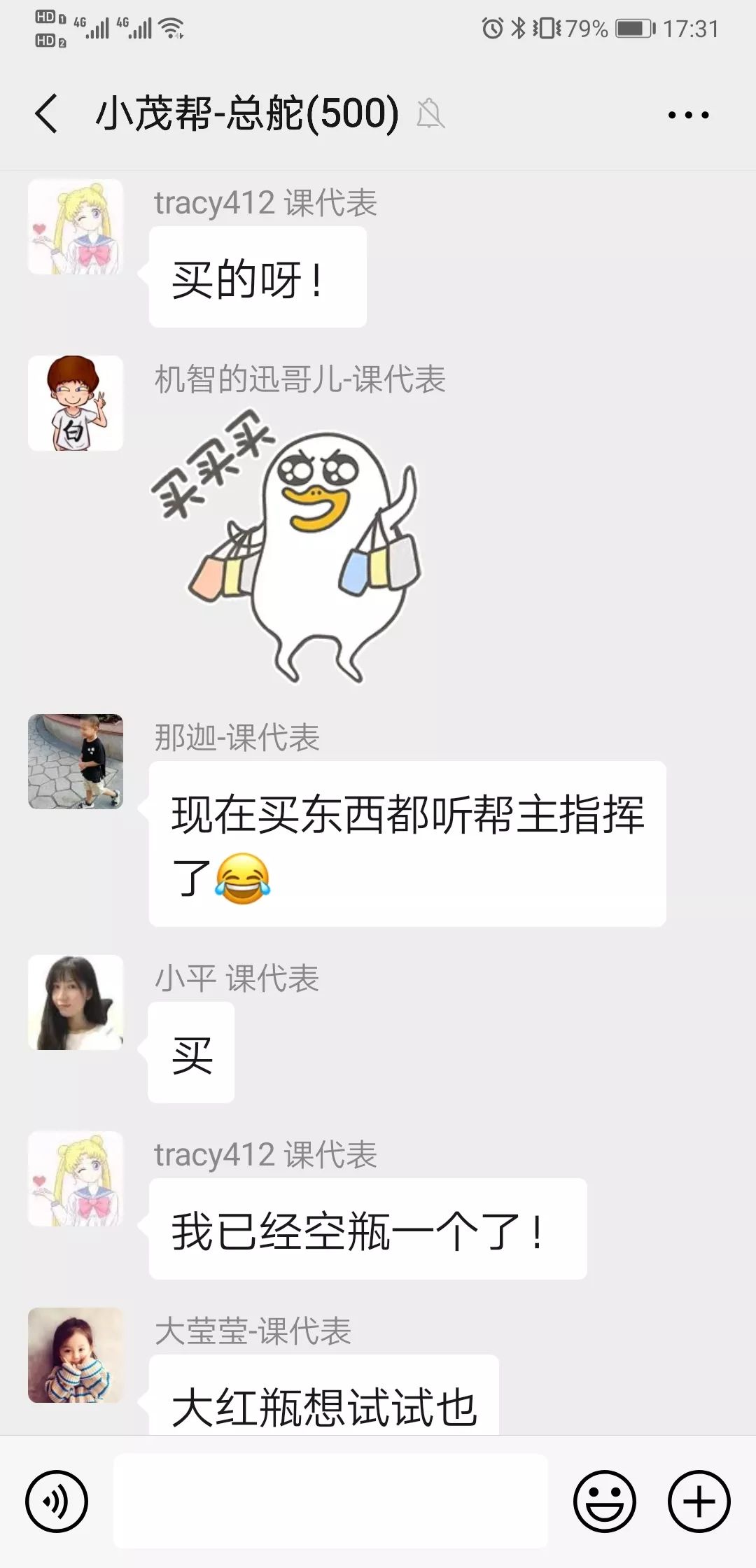Open the emoji sticker panel

[604, 1501]
